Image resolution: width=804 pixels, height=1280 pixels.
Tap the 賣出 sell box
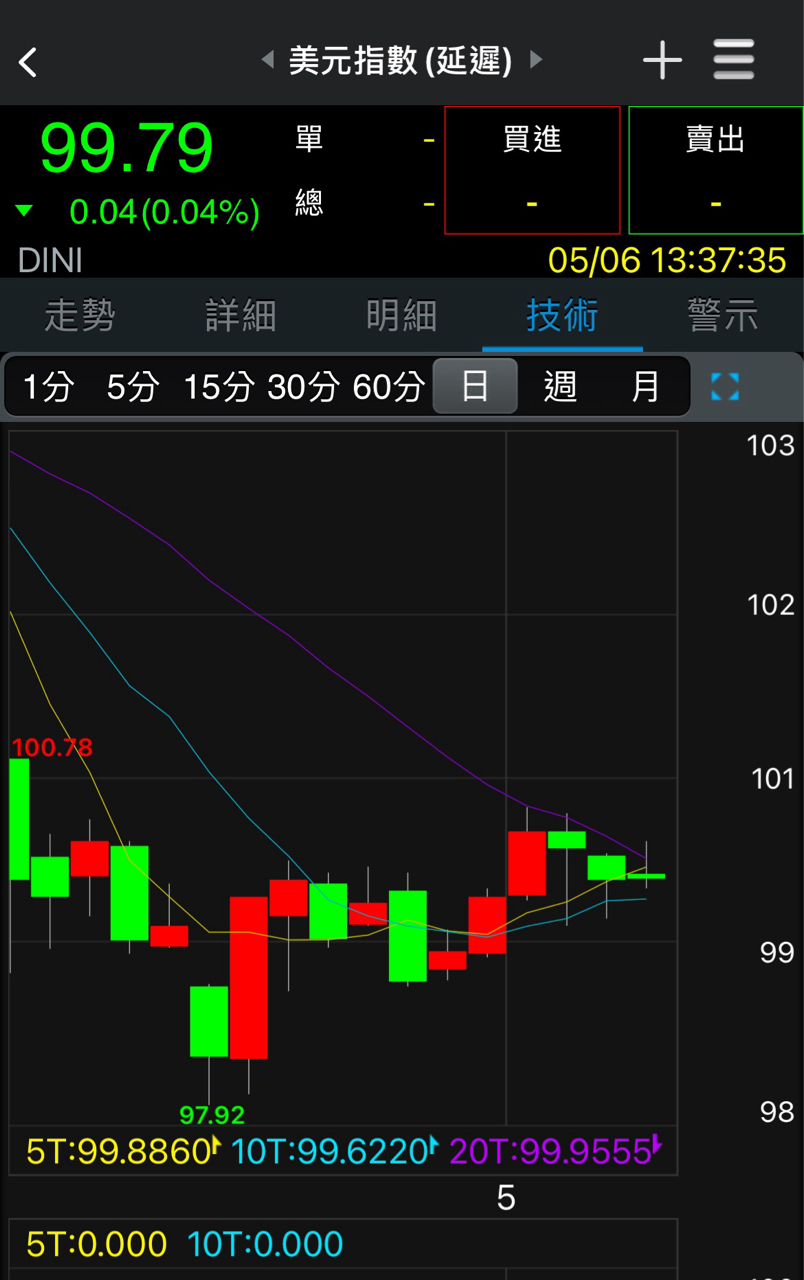coord(716,170)
